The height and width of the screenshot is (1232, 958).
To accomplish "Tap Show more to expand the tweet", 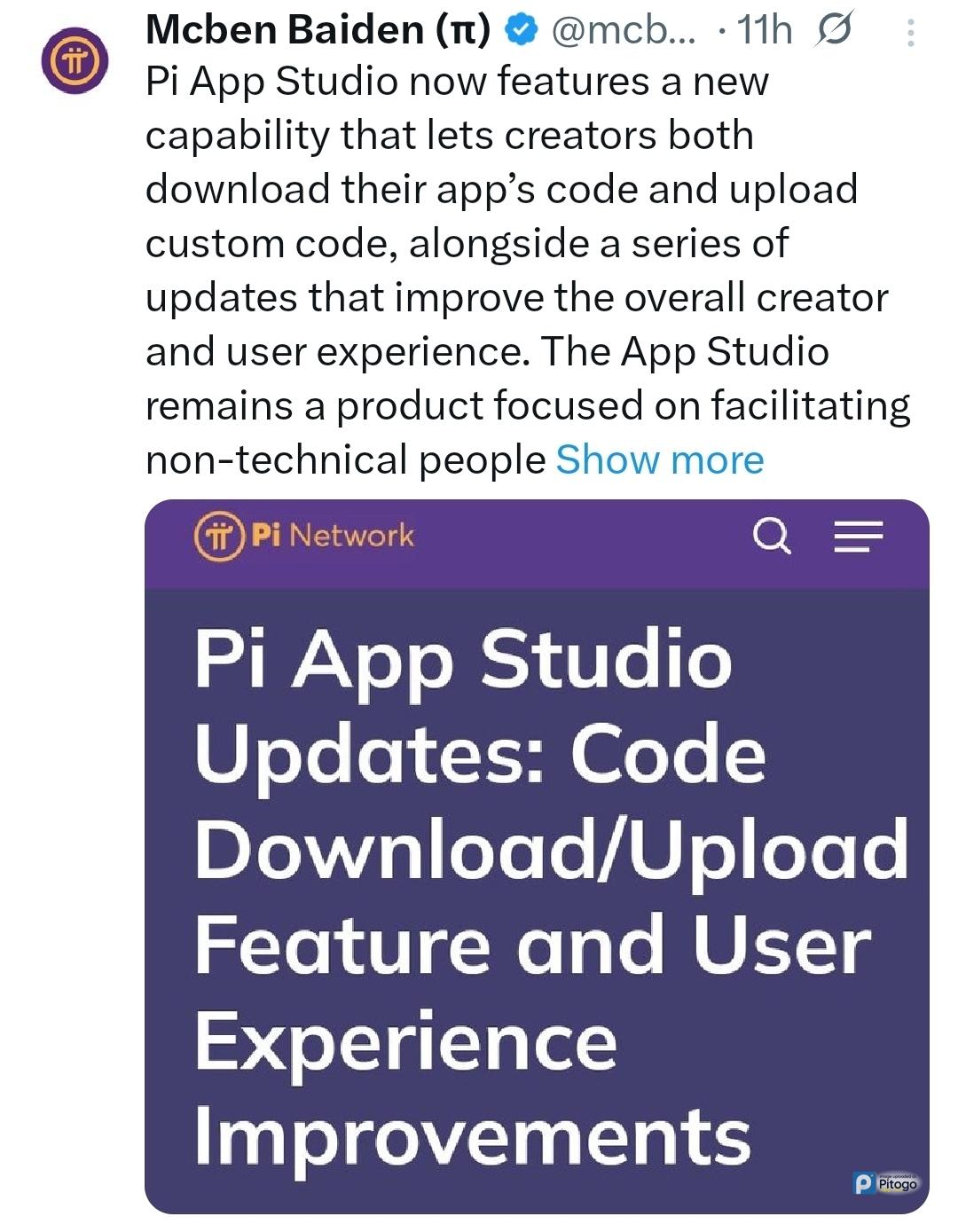I will tap(659, 460).
